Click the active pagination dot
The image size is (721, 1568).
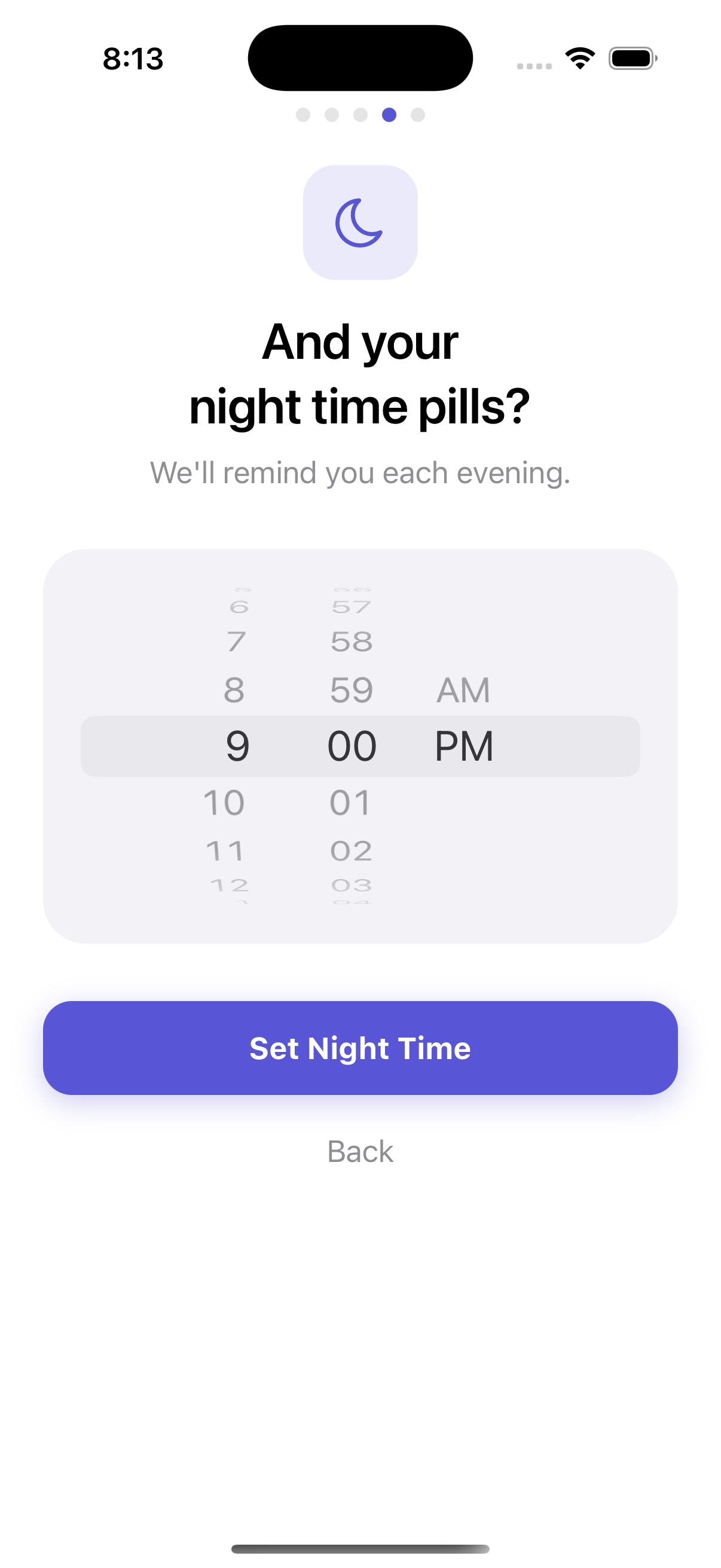click(388, 113)
